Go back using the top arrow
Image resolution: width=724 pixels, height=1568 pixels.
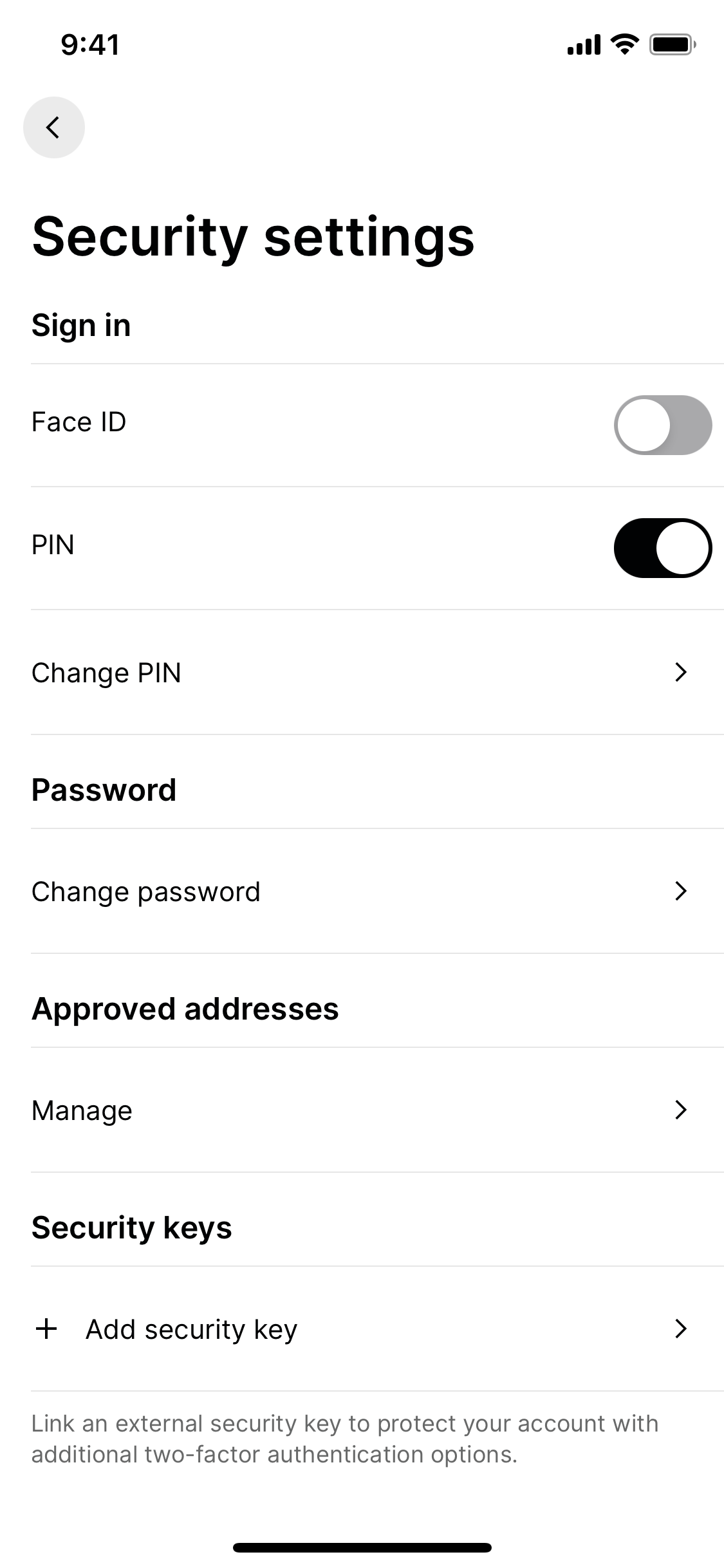(54, 127)
